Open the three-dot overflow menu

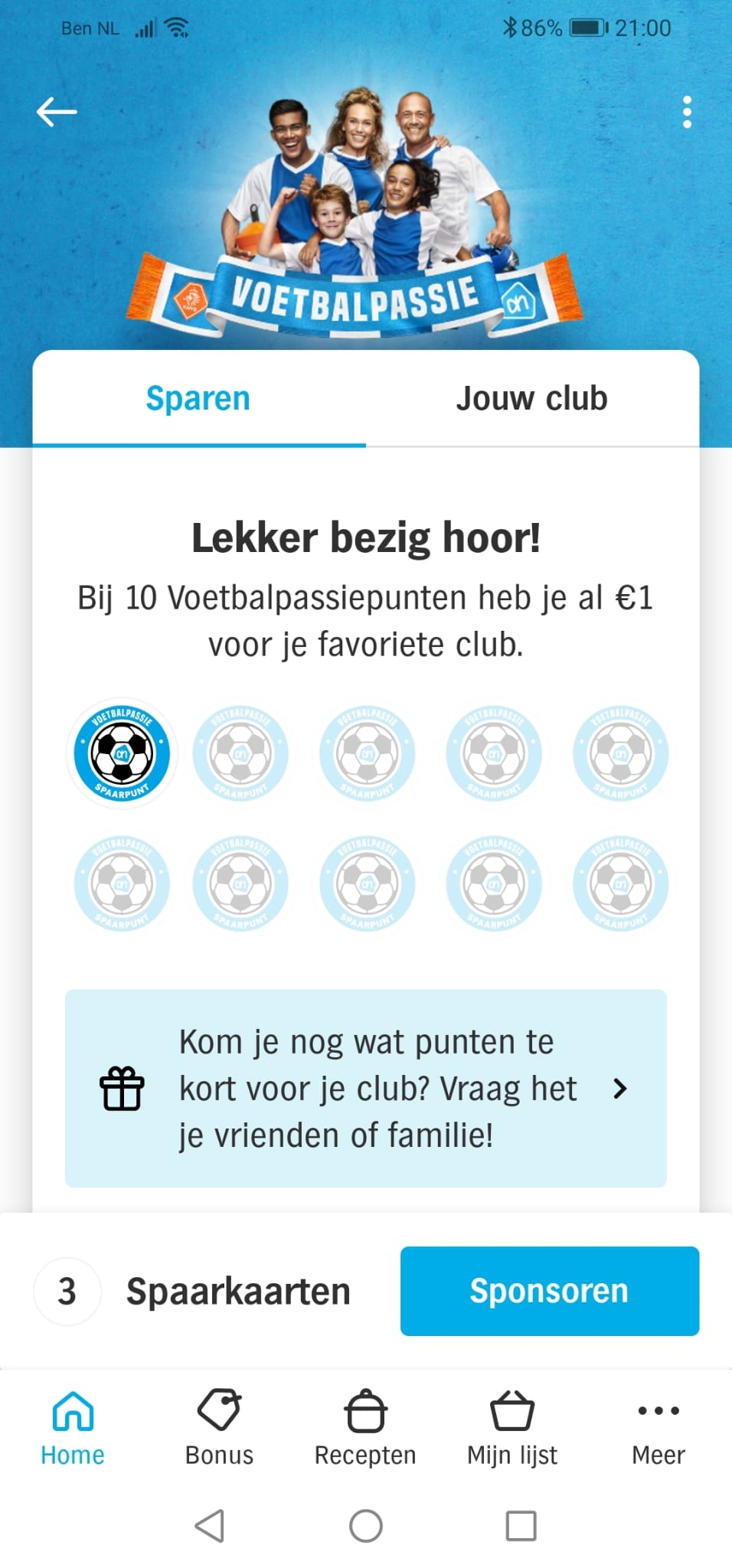tap(687, 113)
